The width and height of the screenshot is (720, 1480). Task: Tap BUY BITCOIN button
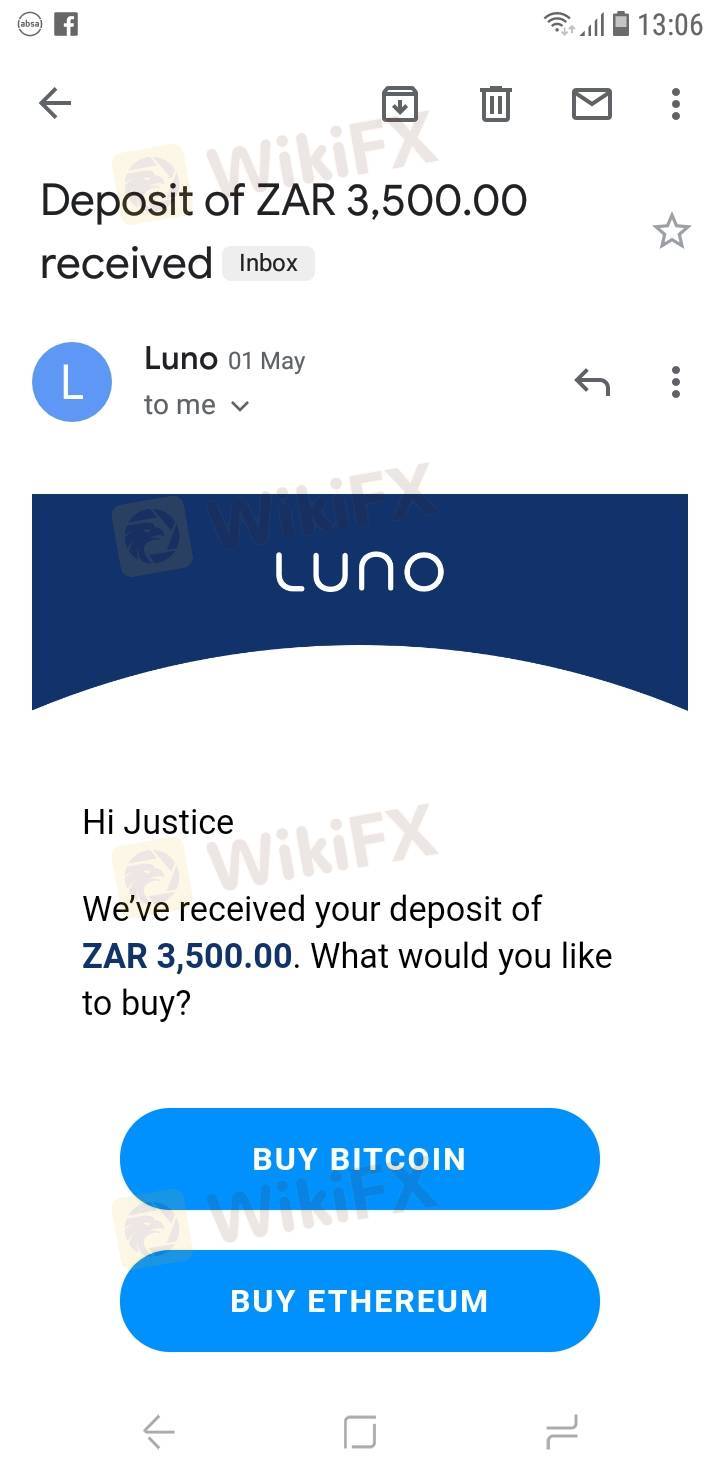[x=359, y=1159]
